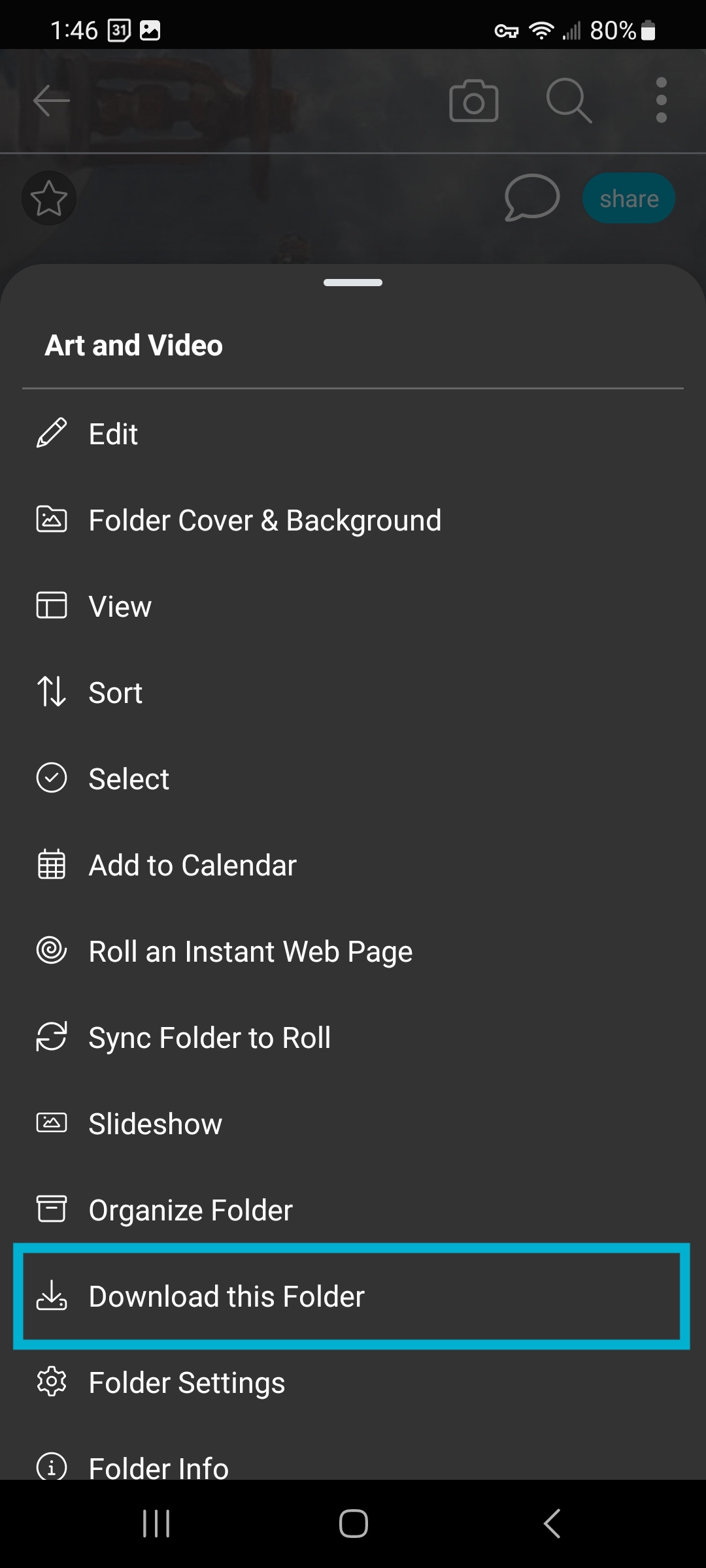Viewport: 706px width, 1568px height.
Task: Tap the system home button
Action: click(x=353, y=1524)
